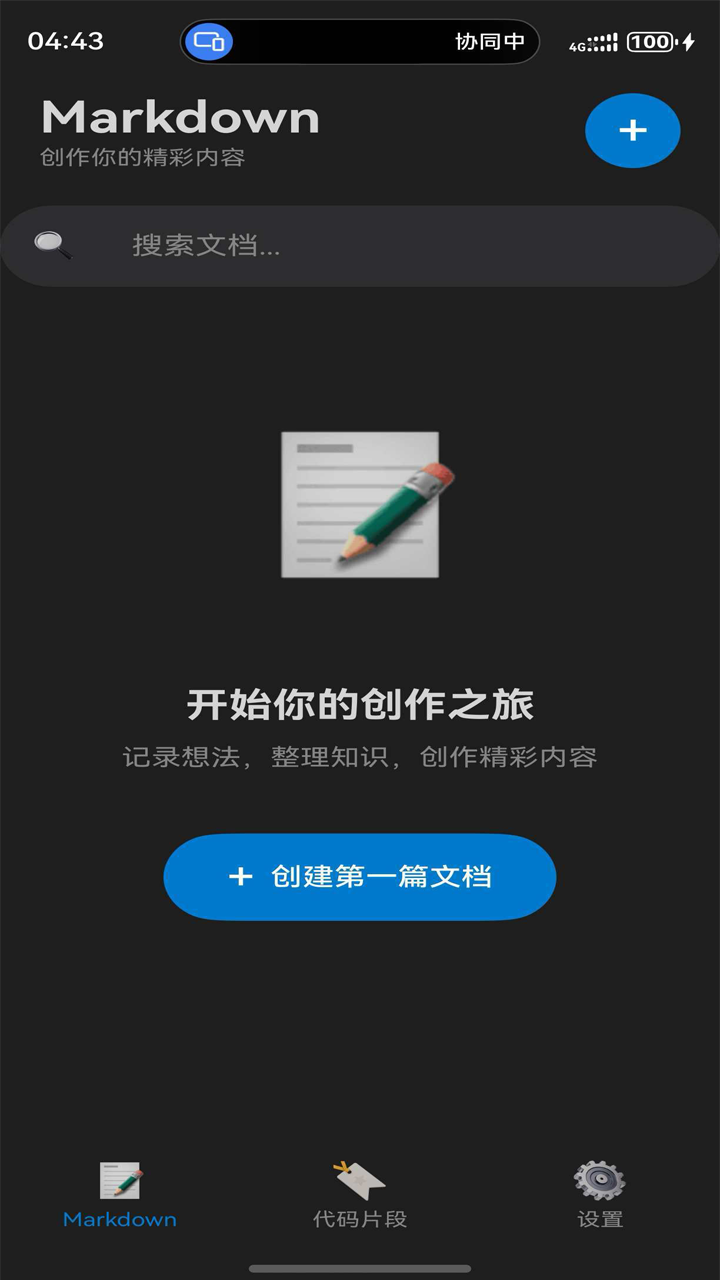
Task: Tap the blue plus icon to create document
Action: click(x=632, y=130)
